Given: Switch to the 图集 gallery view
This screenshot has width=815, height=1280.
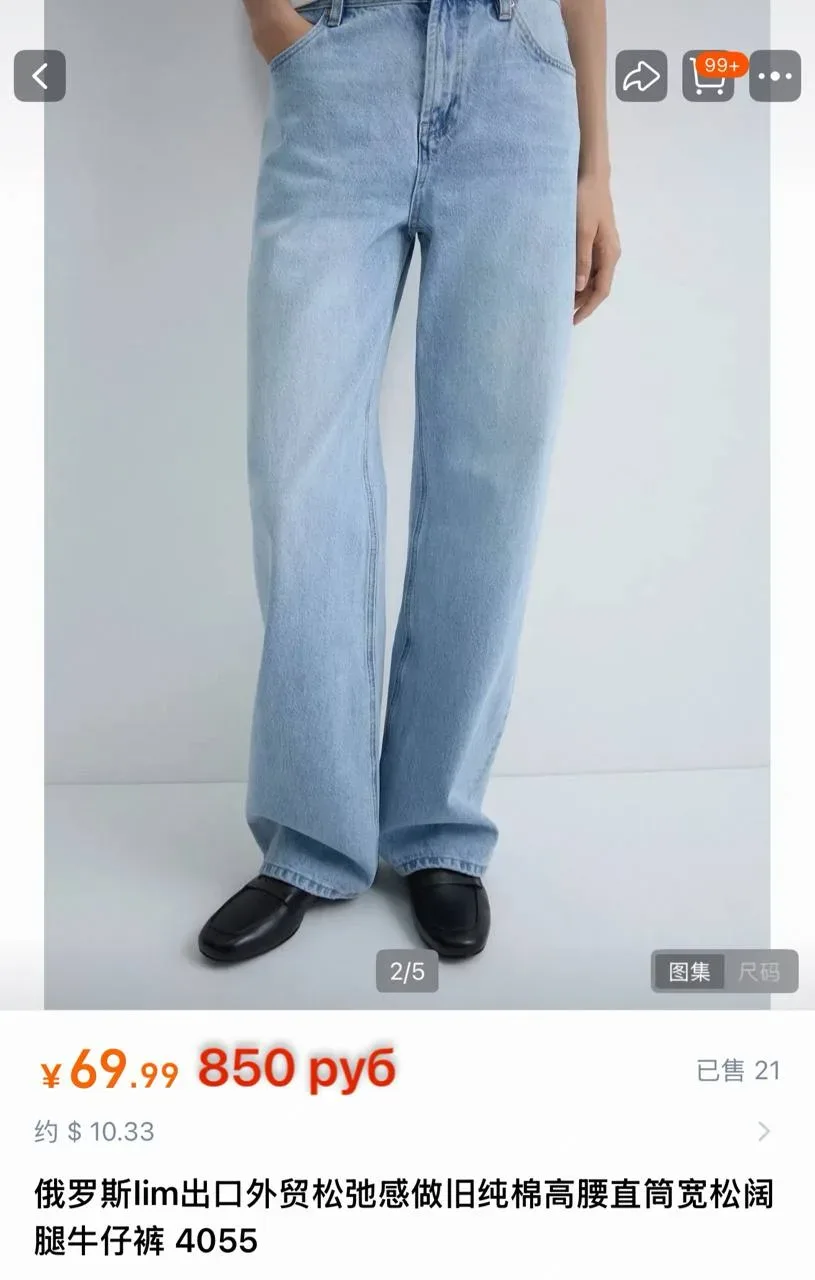Looking at the screenshot, I should coord(689,971).
